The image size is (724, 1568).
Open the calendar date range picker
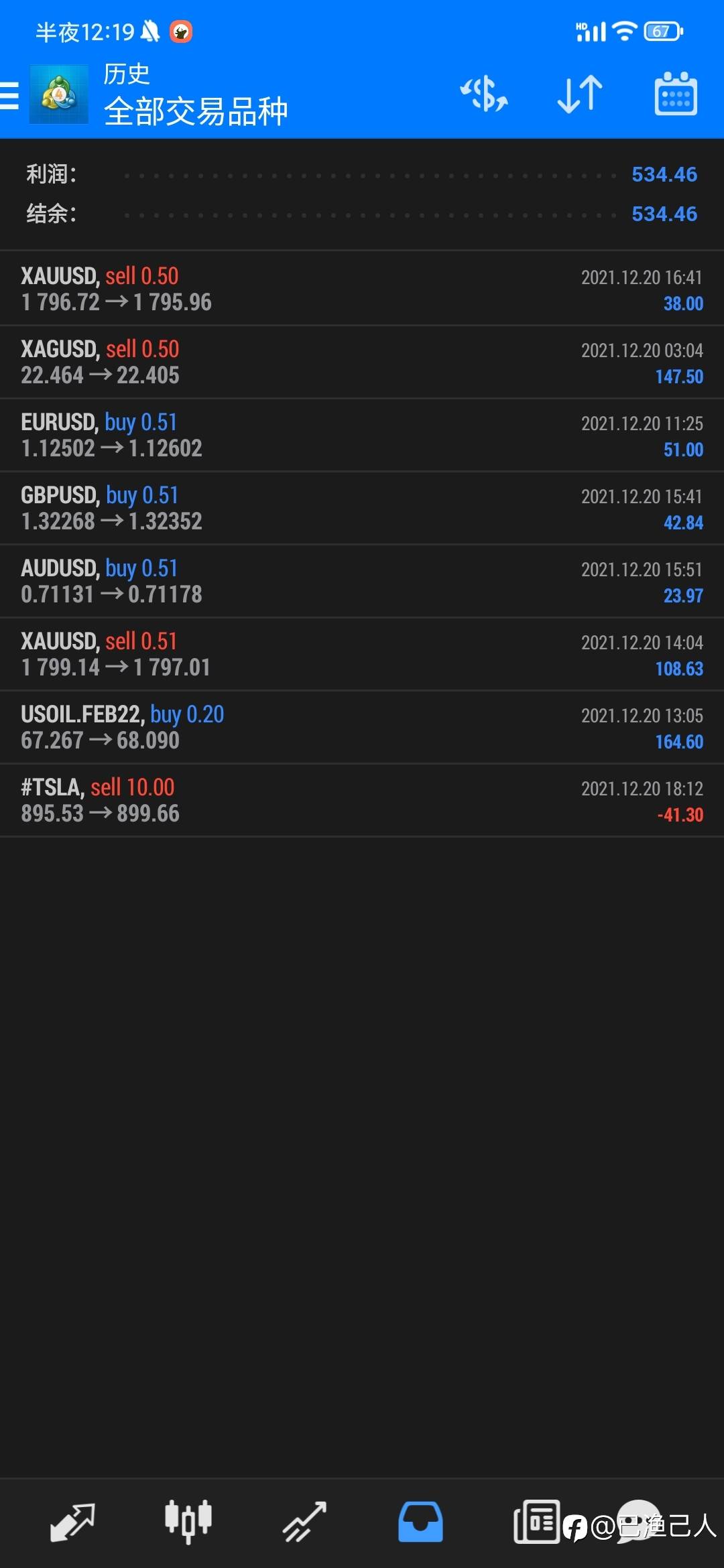pyautogui.click(x=676, y=94)
